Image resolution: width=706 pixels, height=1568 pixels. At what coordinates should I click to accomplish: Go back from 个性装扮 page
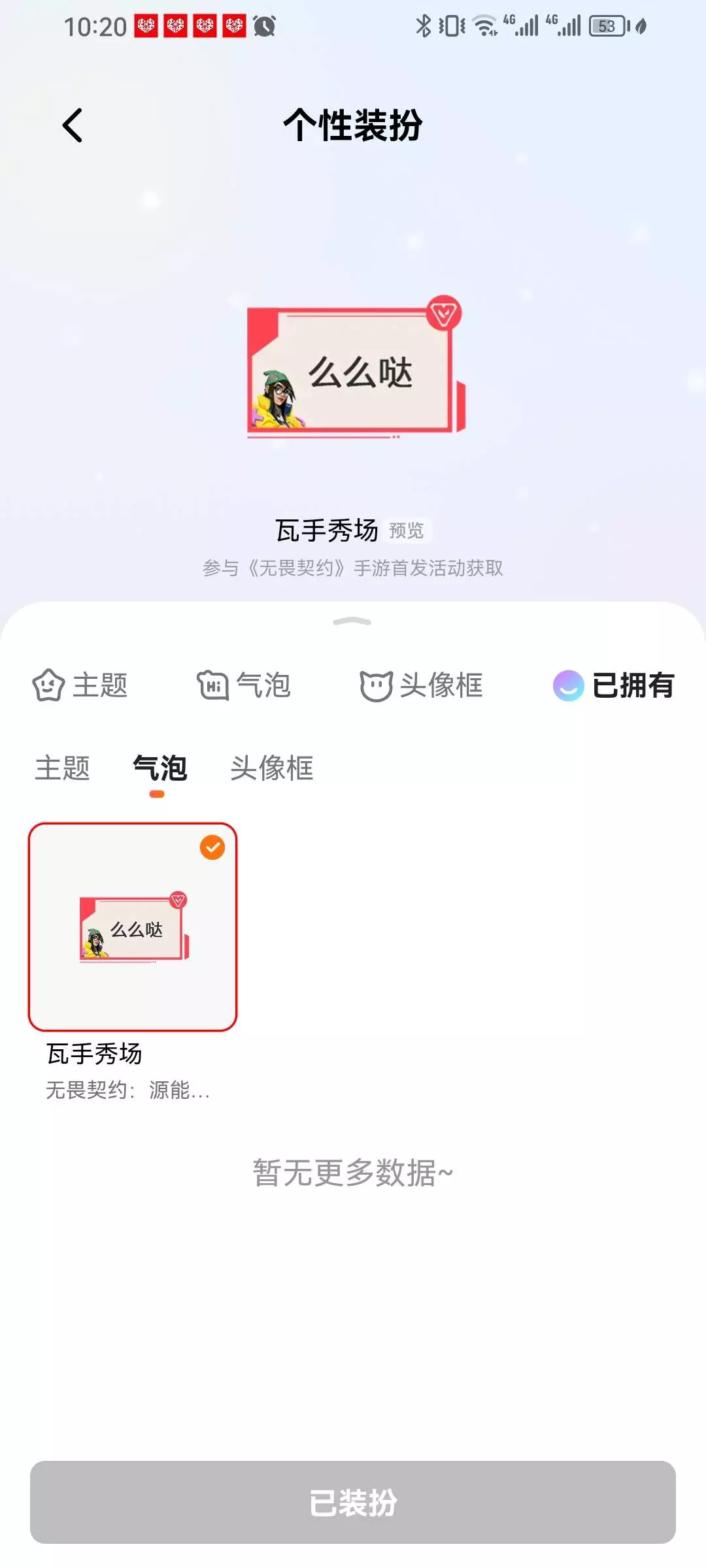point(73,125)
